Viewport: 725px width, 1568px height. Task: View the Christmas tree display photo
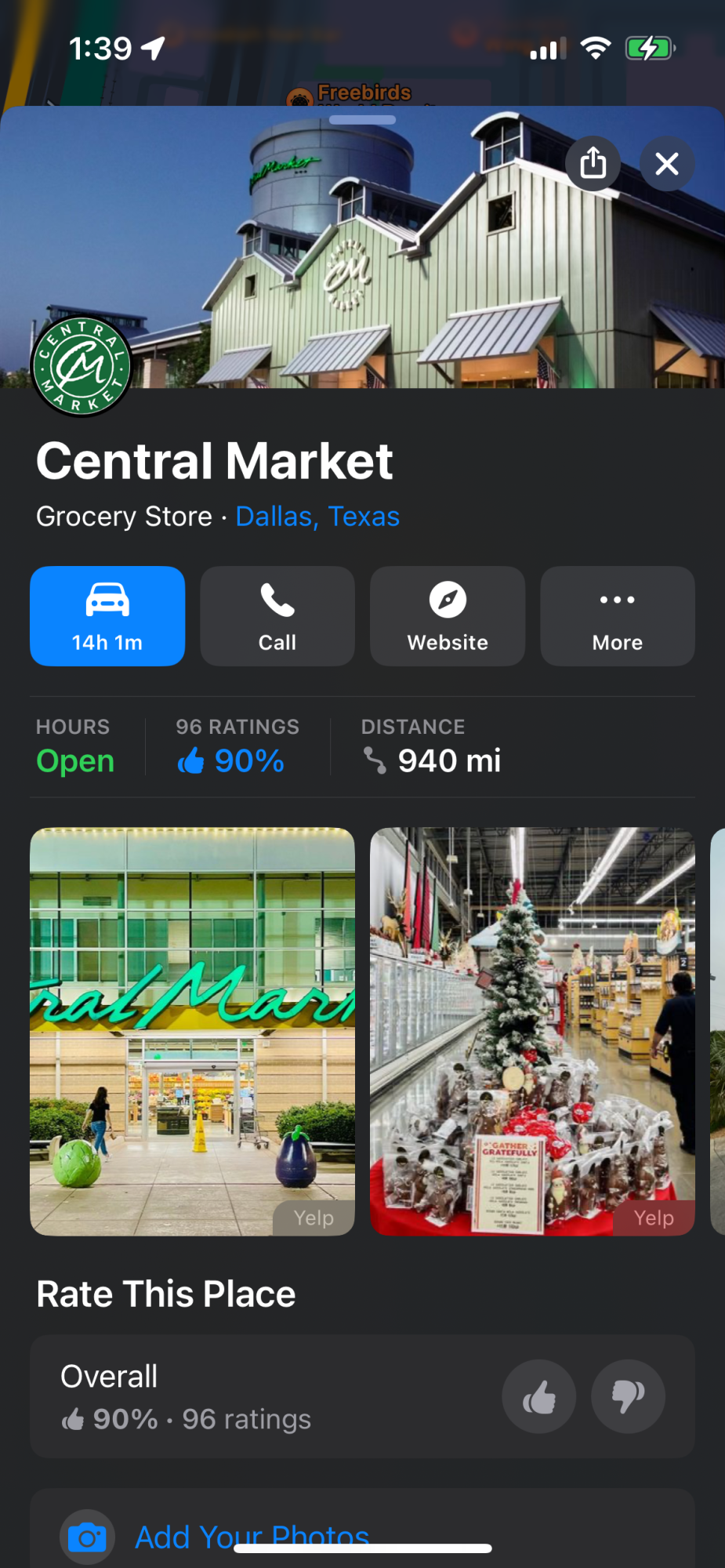point(532,1031)
